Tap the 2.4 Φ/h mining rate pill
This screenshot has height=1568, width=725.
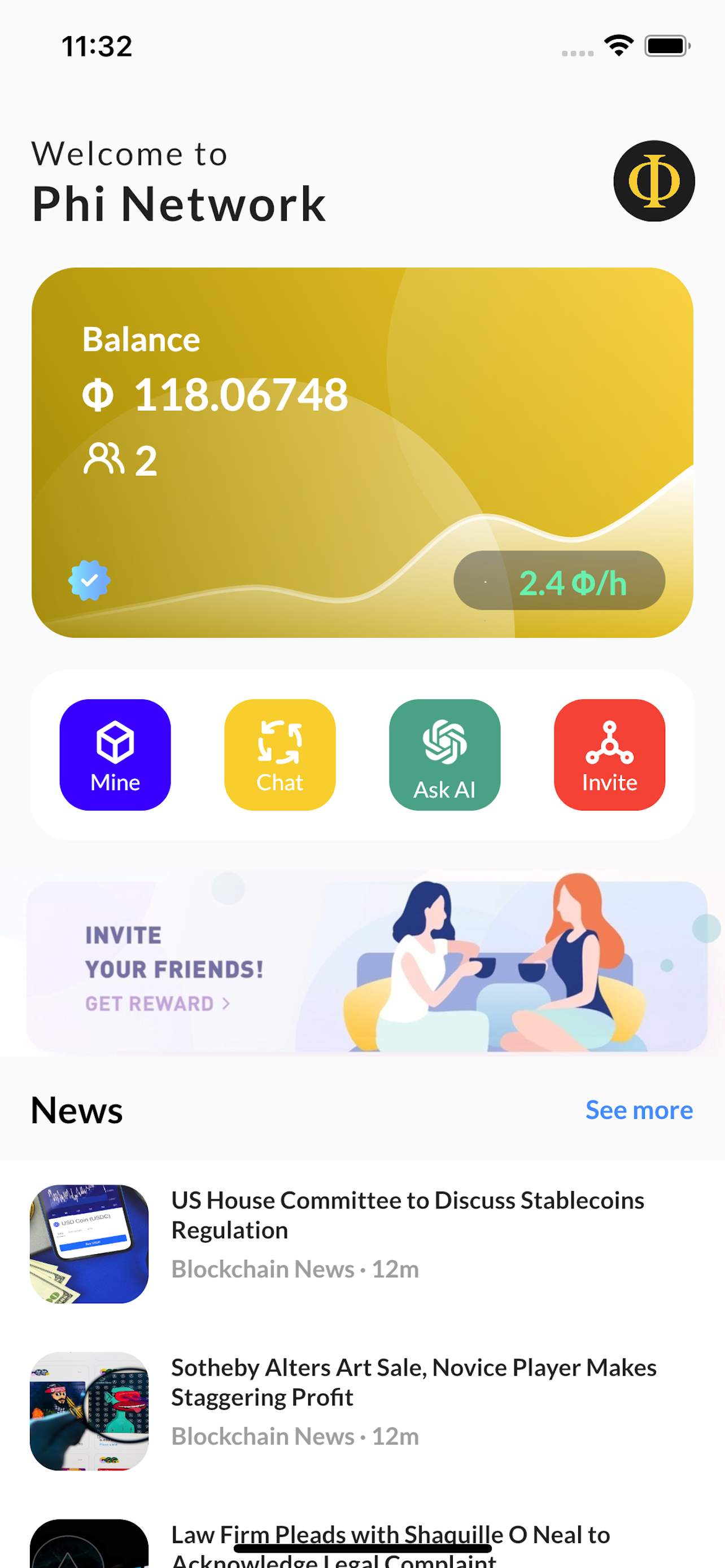[559, 581]
